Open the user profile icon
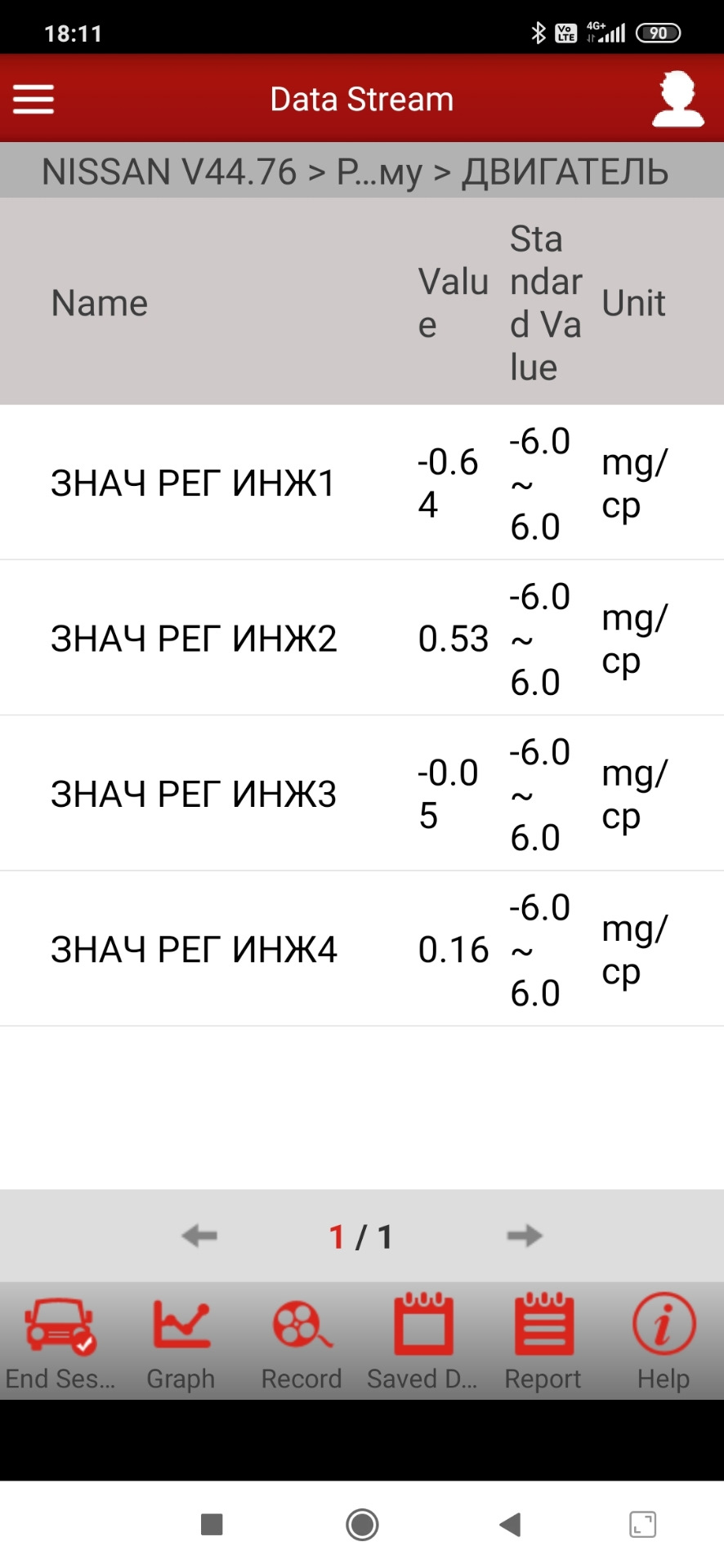 click(677, 100)
